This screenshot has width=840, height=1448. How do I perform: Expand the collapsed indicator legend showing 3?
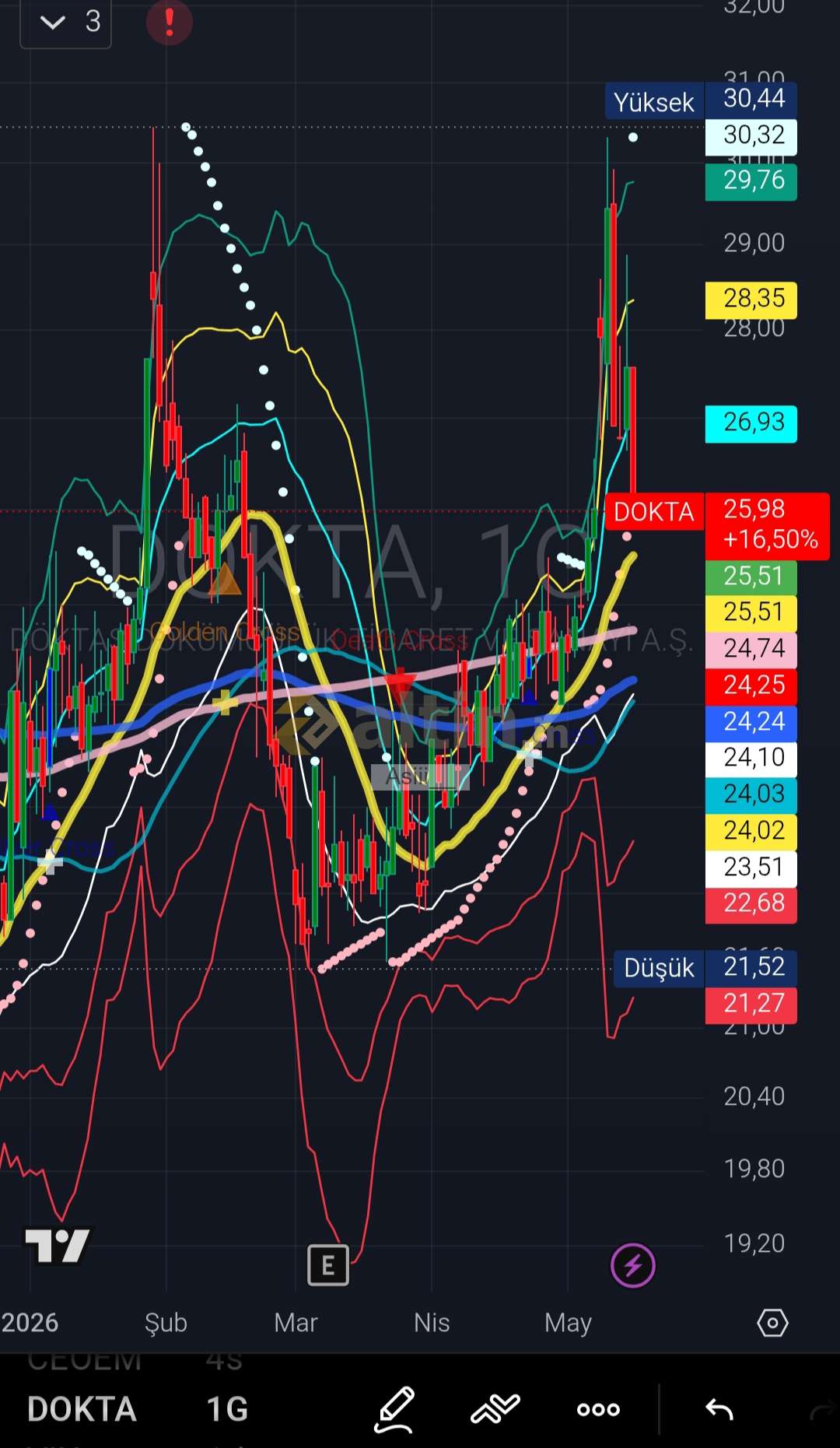65,23
